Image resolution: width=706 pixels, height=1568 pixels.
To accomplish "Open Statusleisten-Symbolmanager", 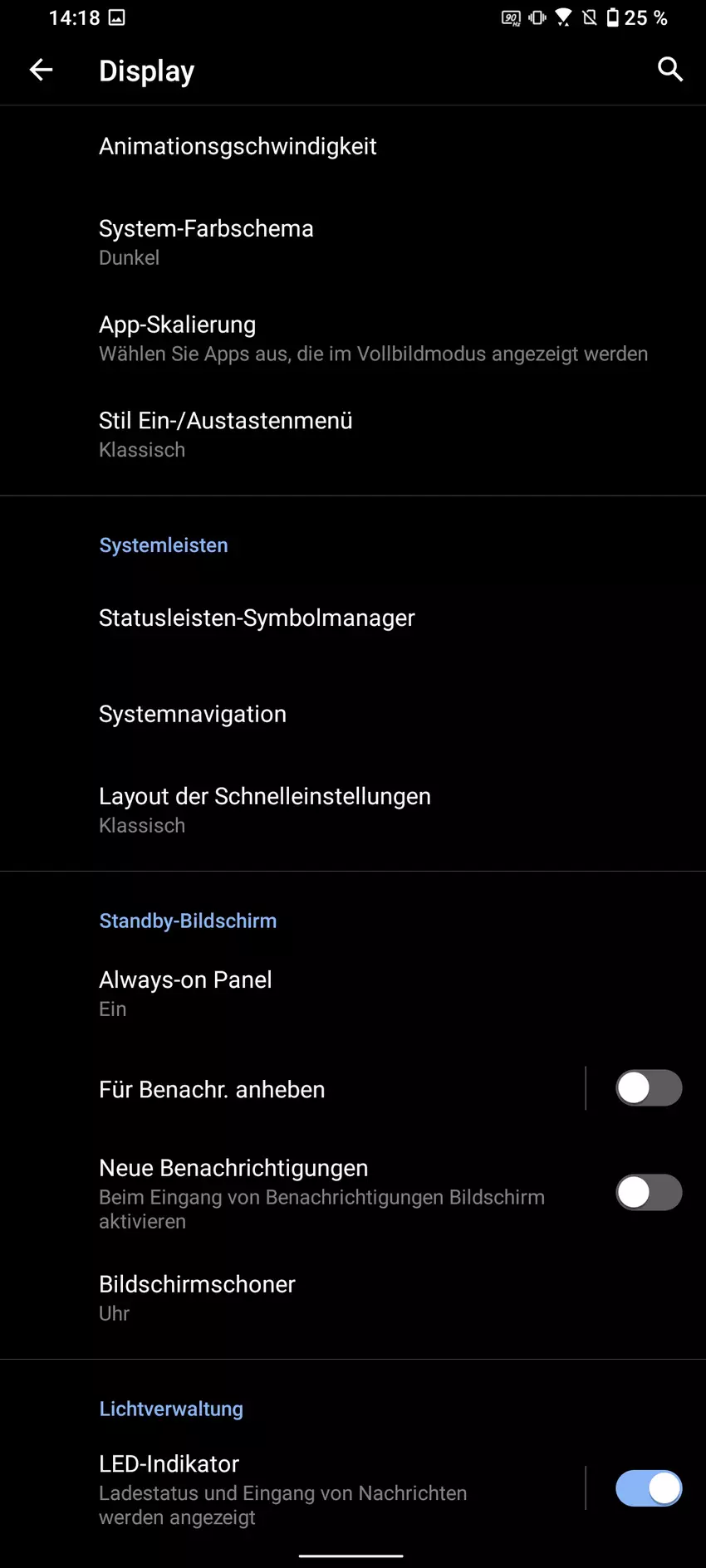I will click(x=257, y=618).
